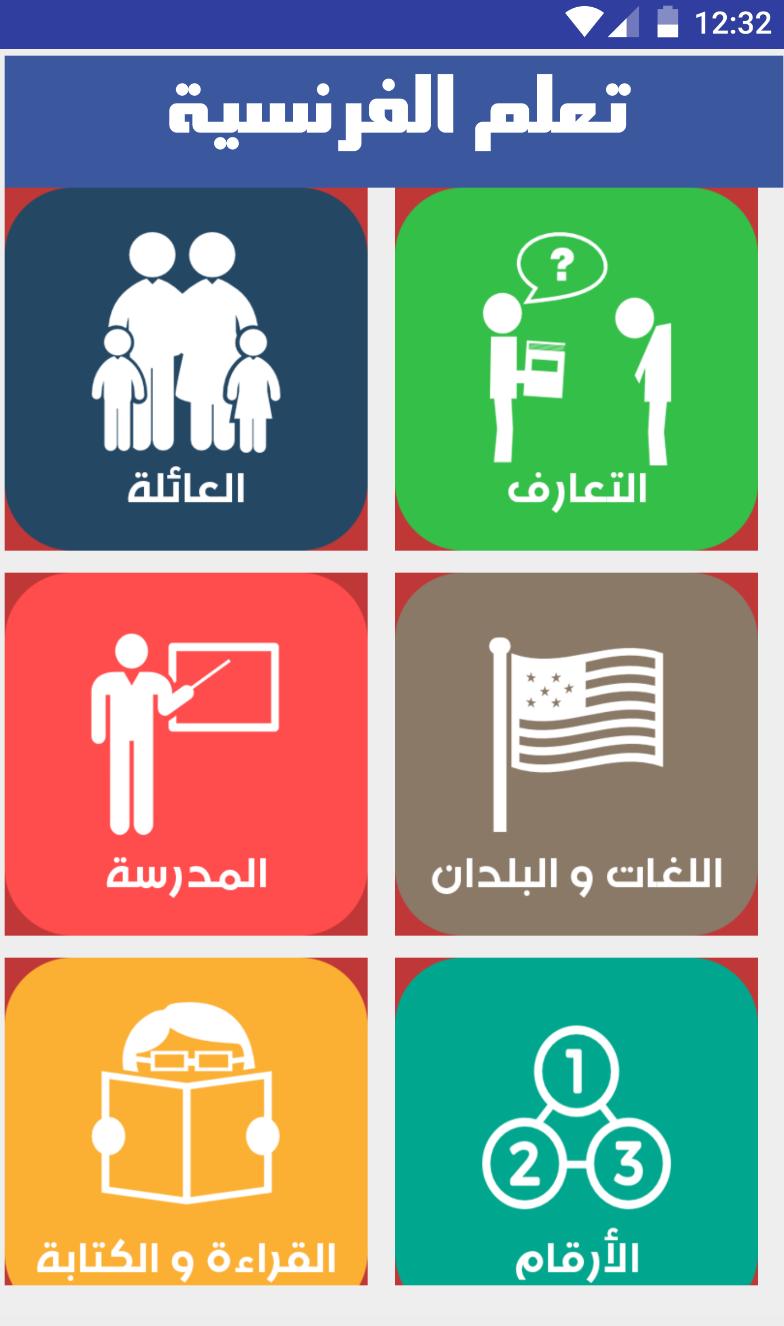
Task: Open اللغات و البلدان flag tile
Action: point(576,754)
